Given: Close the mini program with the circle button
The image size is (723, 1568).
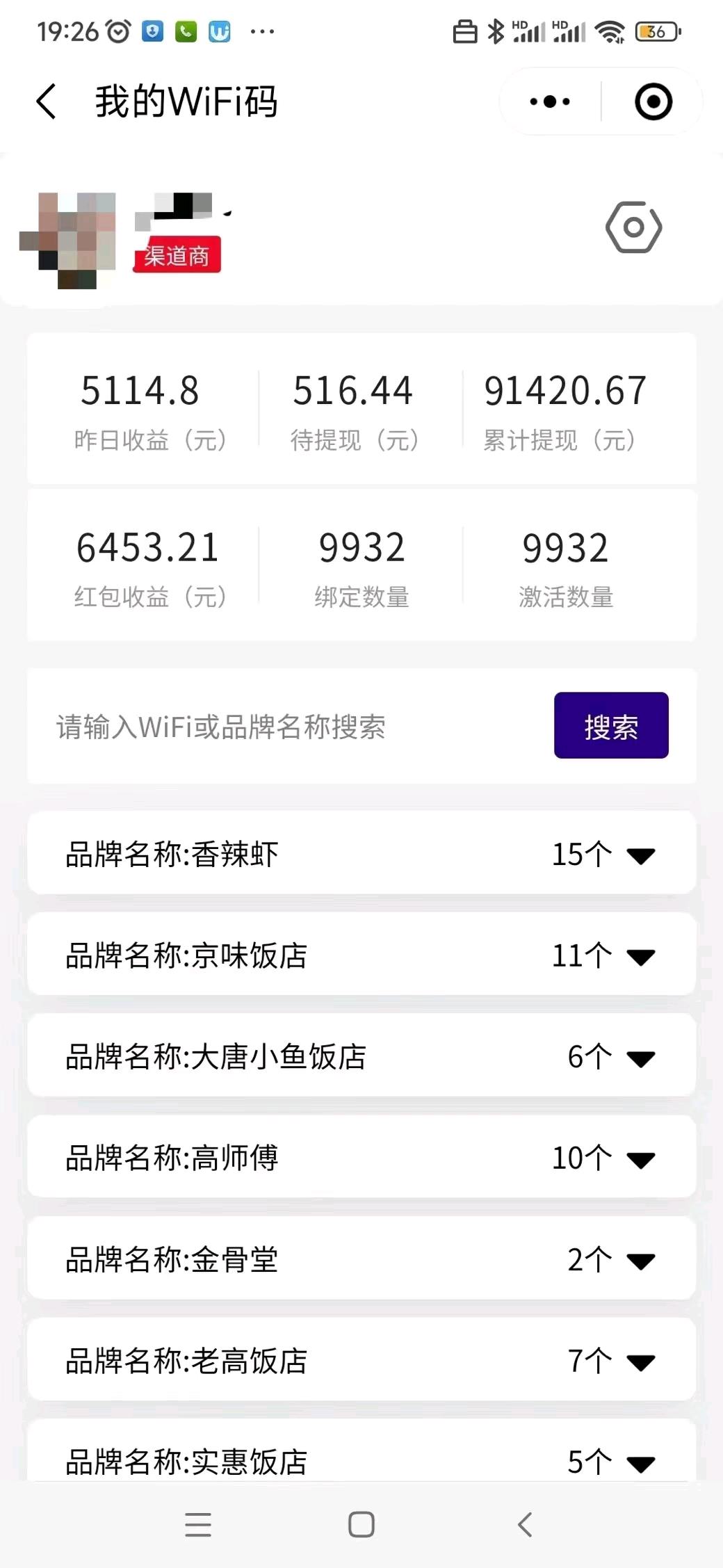Looking at the screenshot, I should click(x=653, y=102).
